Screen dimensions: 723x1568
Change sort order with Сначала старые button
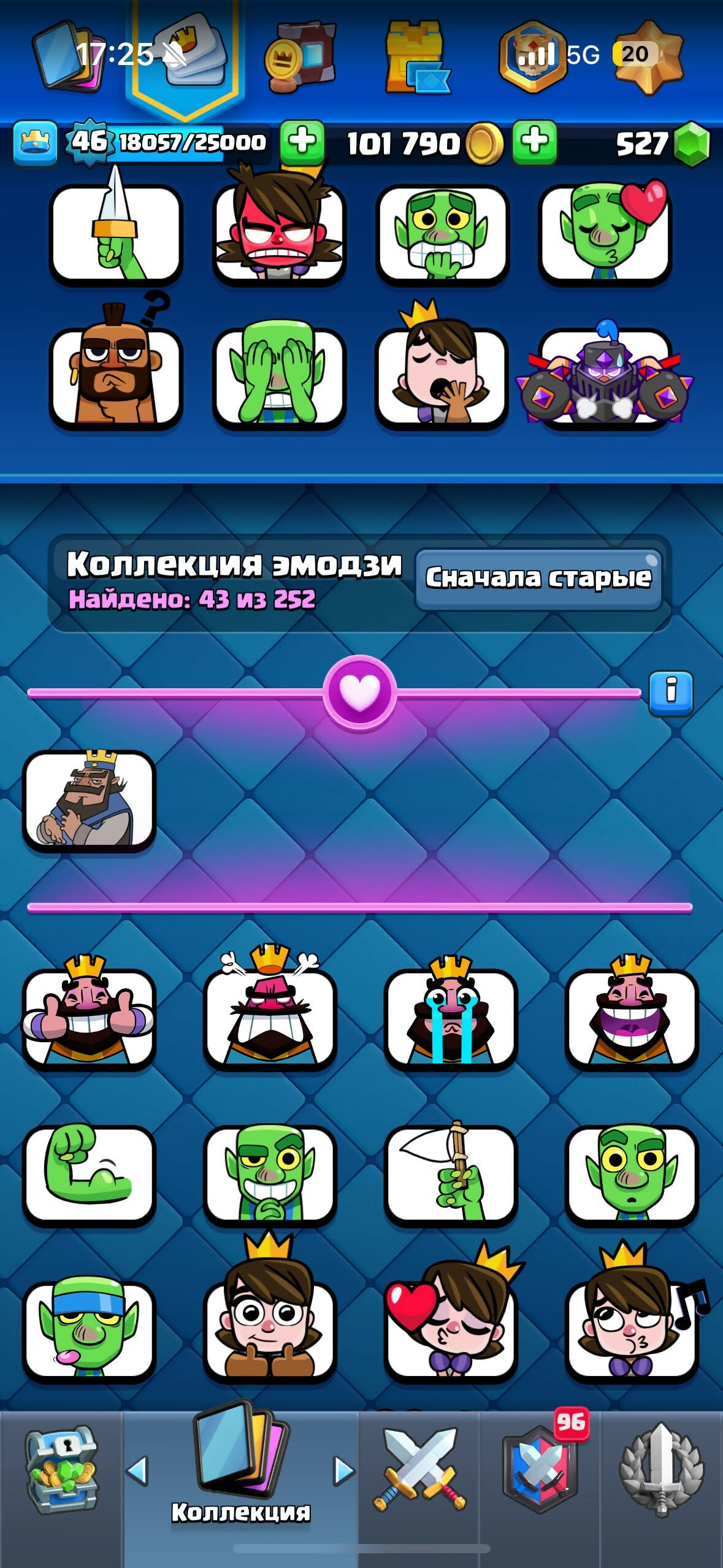tap(538, 578)
